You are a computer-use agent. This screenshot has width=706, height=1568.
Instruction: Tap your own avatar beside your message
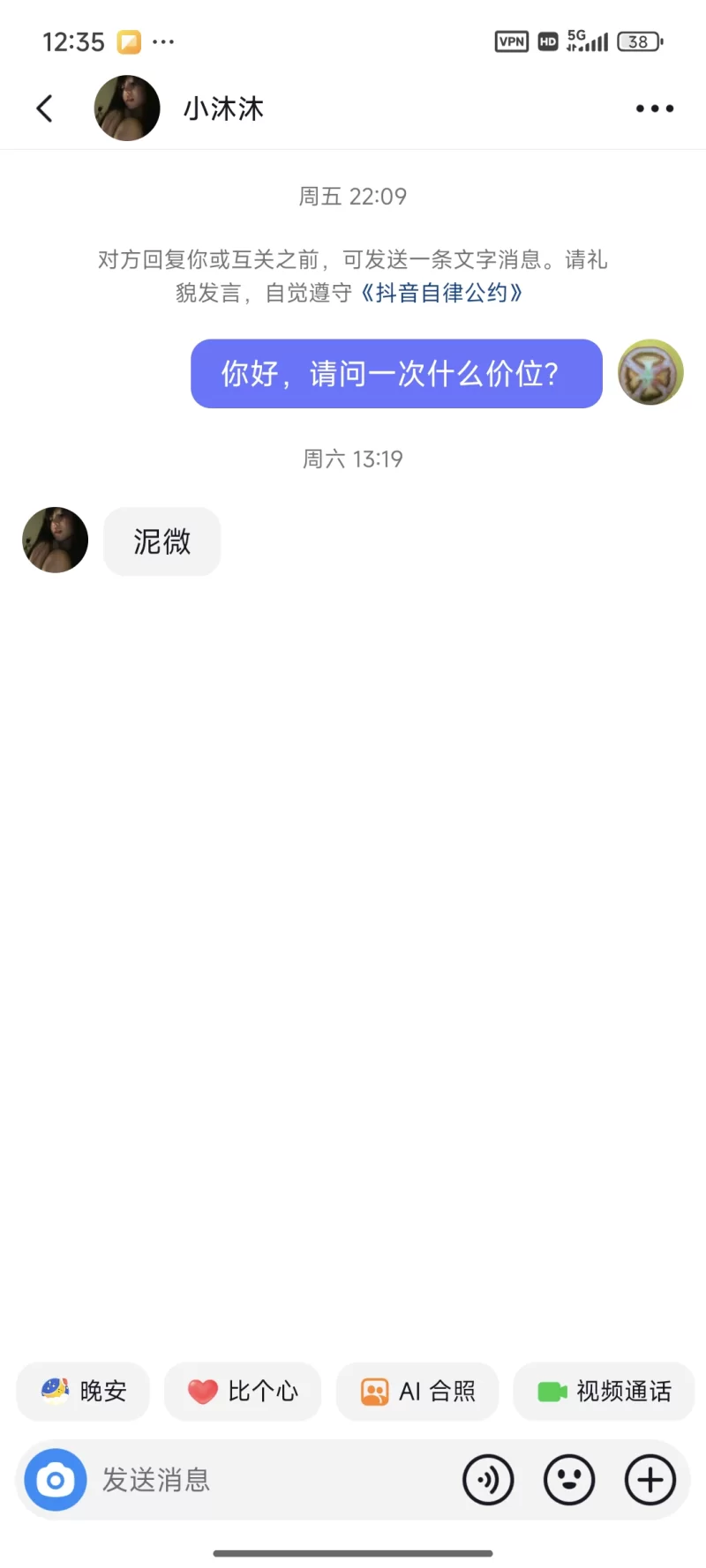click(650, 373)
